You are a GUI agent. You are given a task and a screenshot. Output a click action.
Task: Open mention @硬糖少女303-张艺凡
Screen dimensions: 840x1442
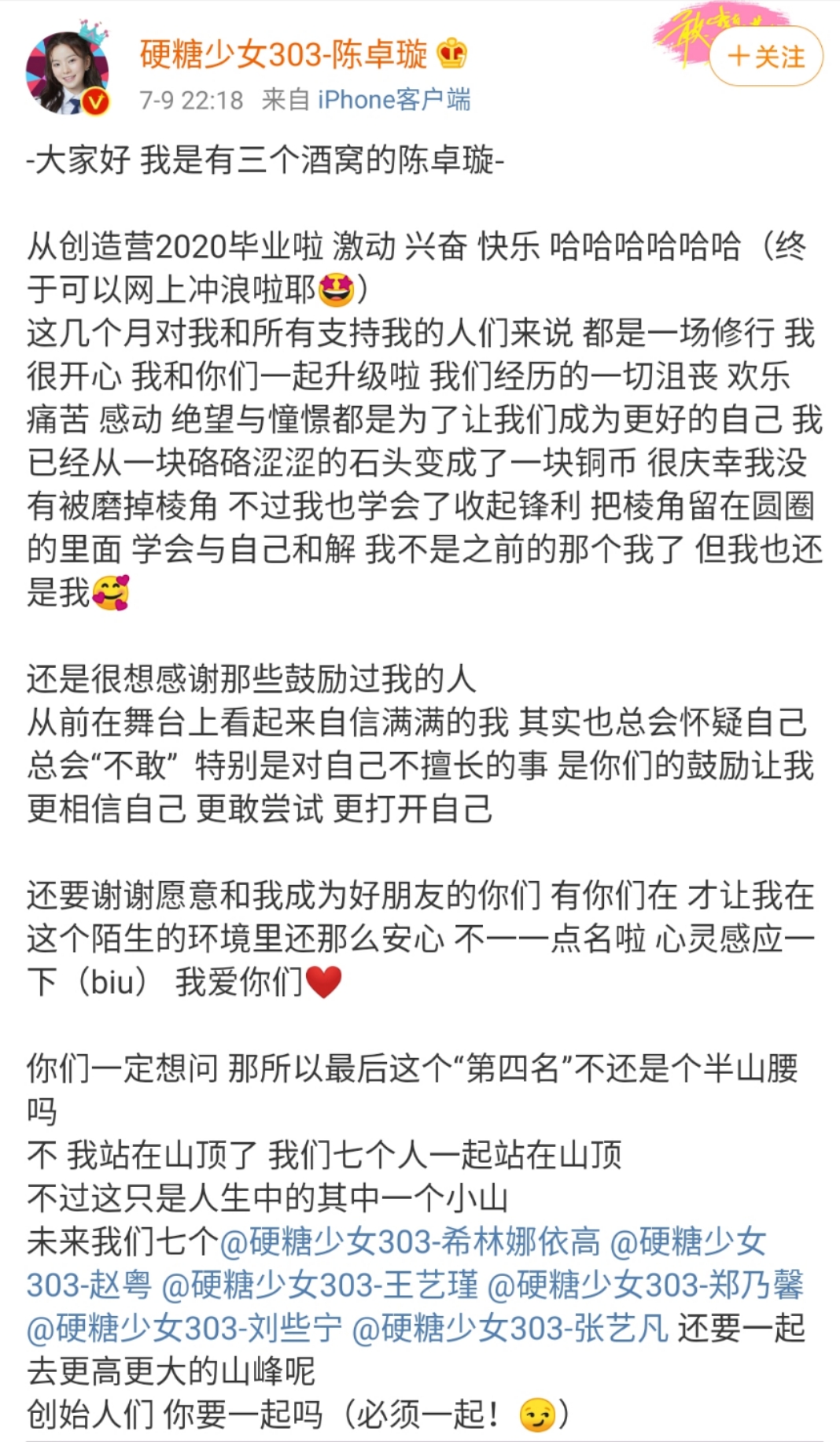(510, 1328)
